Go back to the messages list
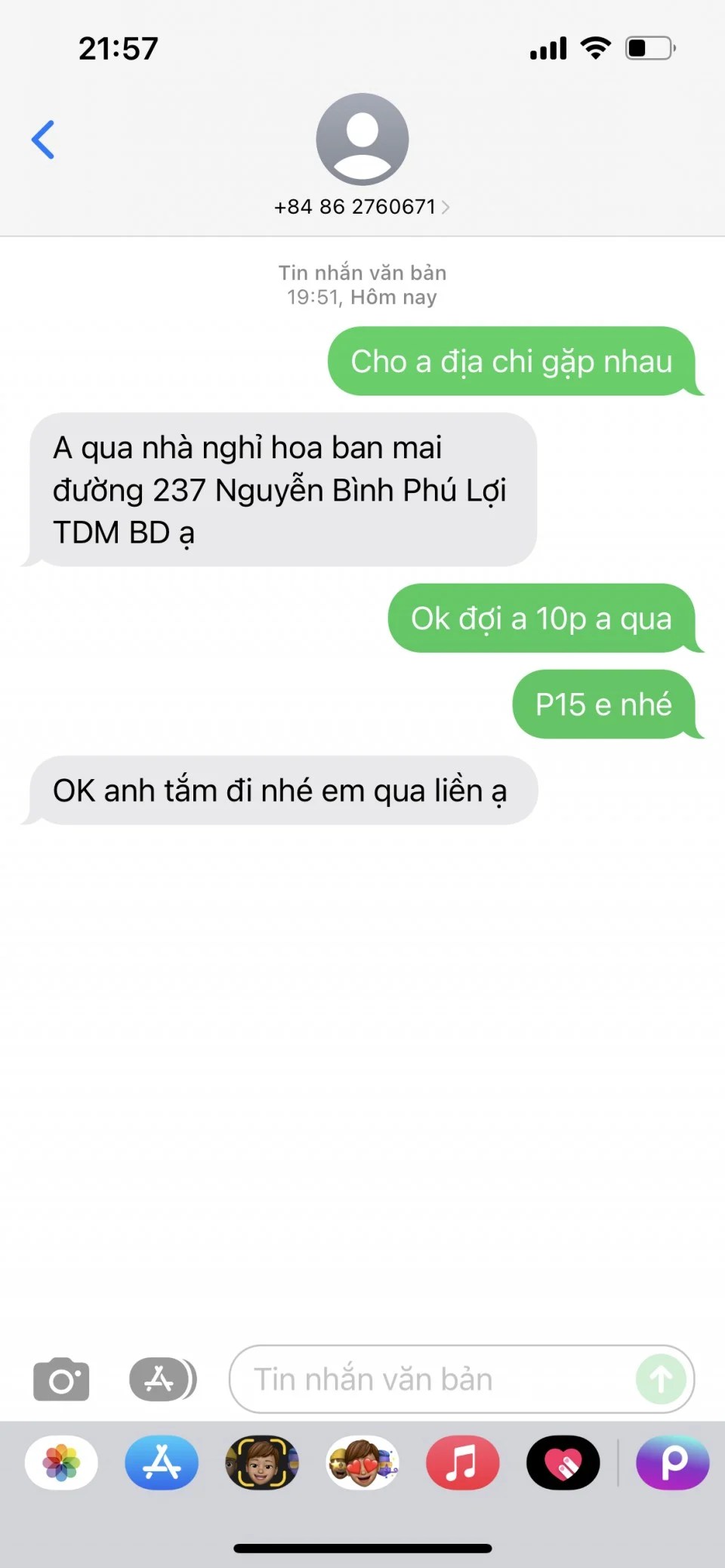 (43, 140)
